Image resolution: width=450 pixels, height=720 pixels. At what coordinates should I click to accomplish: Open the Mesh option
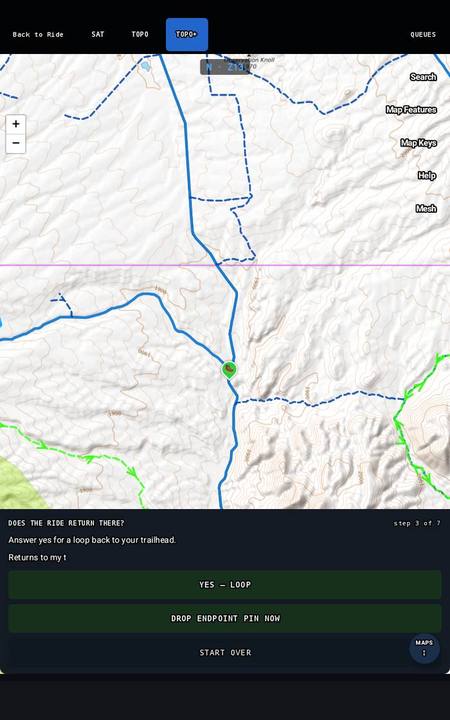[x=426, y=208]
